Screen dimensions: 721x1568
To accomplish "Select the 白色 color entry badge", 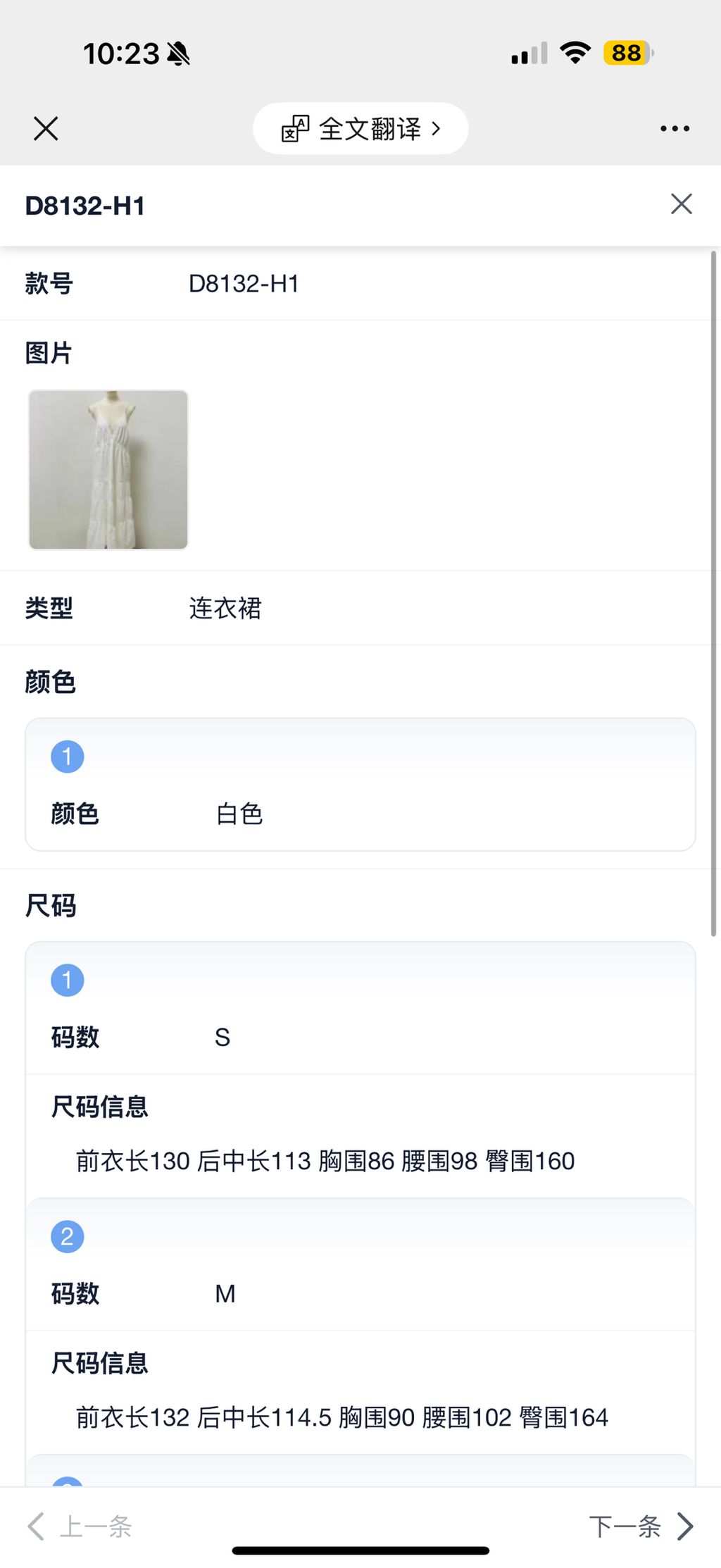I will coord(67,755).
